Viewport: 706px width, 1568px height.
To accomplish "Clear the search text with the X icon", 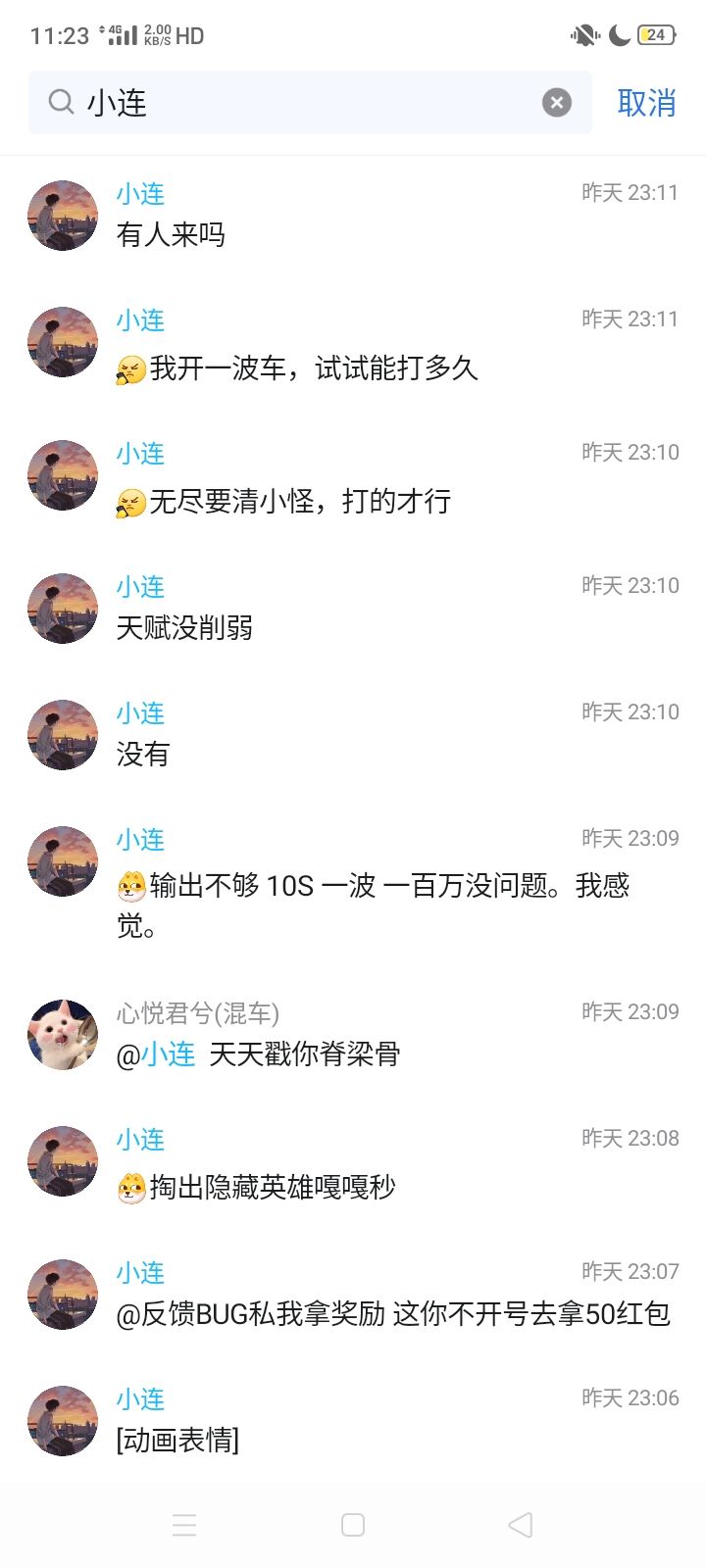I will point(557,103).
